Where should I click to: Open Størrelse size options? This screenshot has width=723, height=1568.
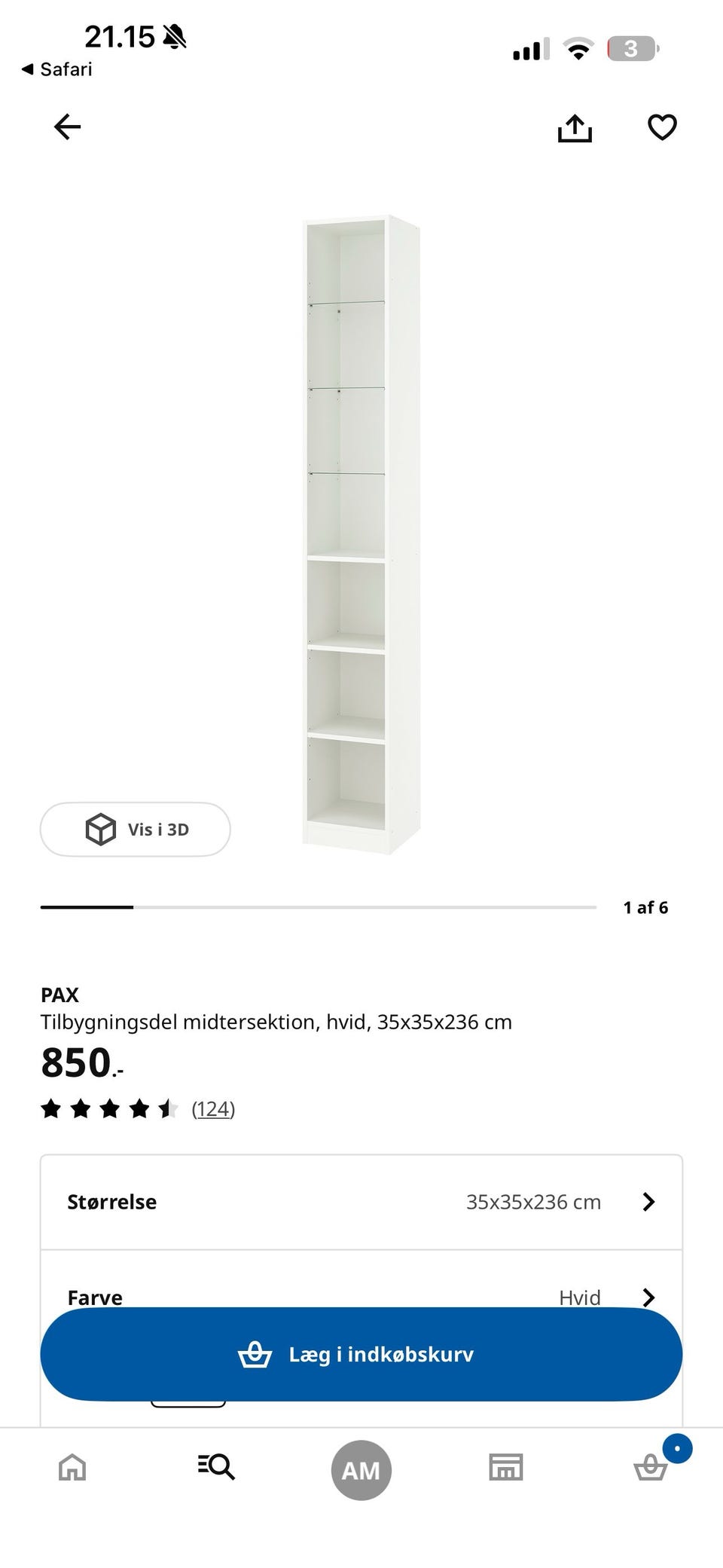pos(361,1202)
